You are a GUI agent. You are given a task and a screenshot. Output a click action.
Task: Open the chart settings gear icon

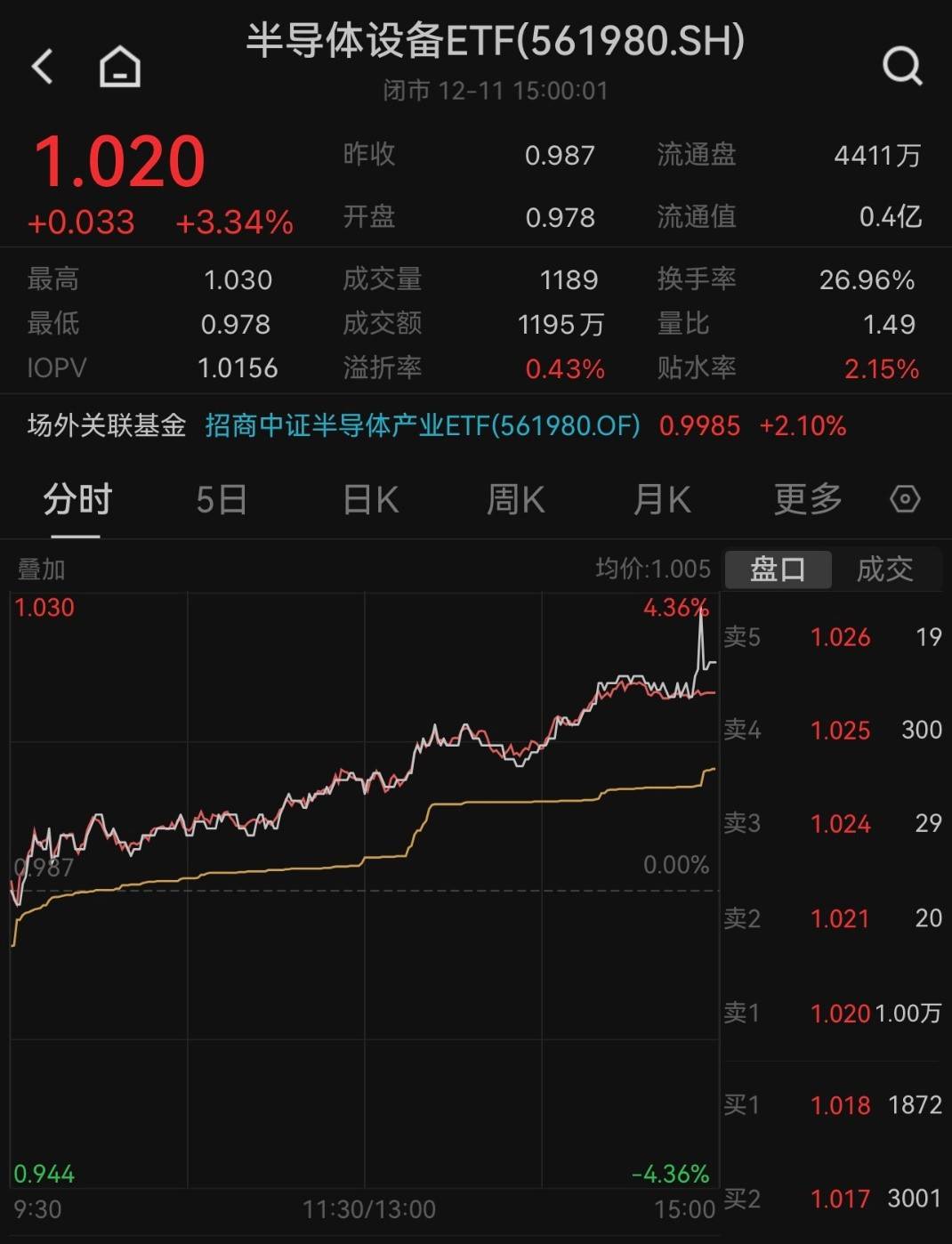(906, 500)
